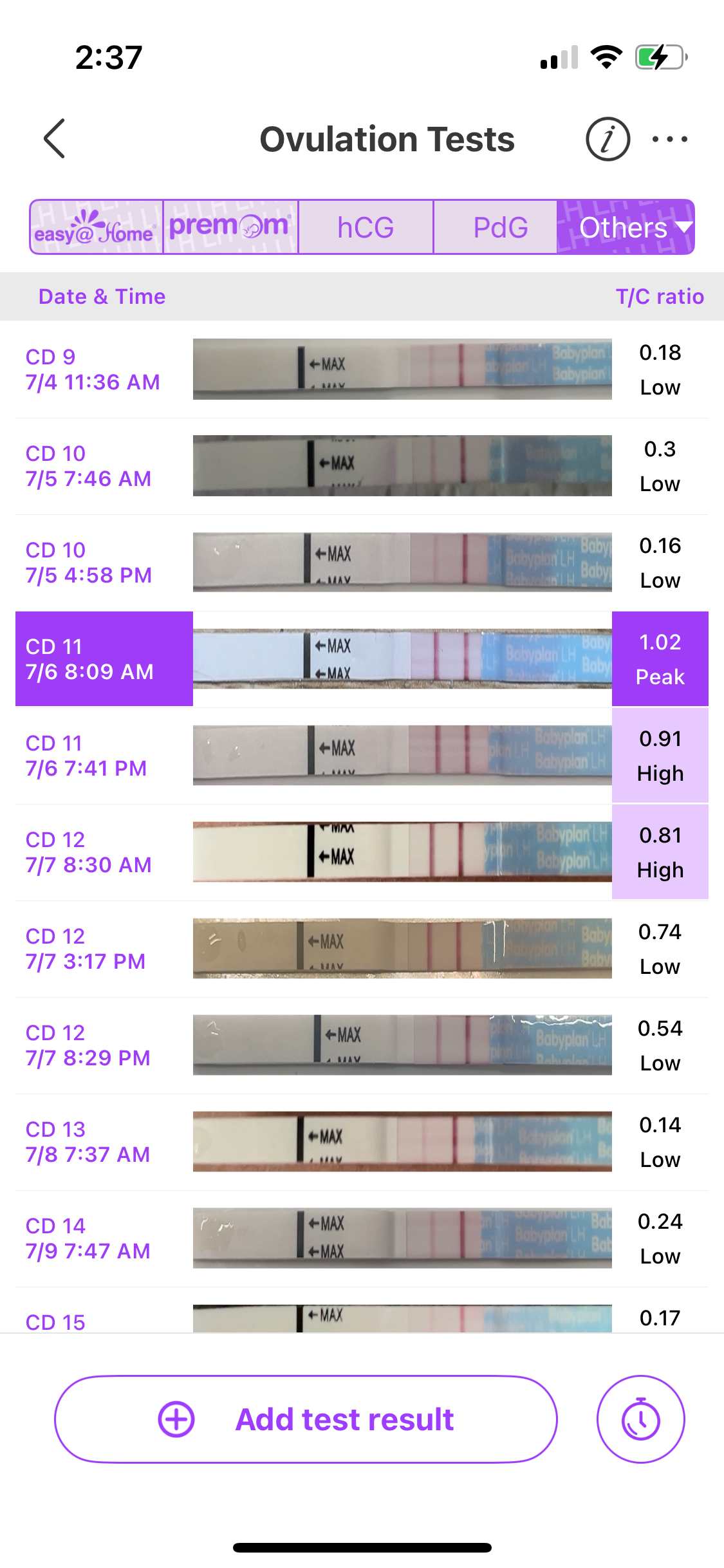724x1568 pixels.
Task: Switch to the Easy@Home tab
Action: click(96, 227)
